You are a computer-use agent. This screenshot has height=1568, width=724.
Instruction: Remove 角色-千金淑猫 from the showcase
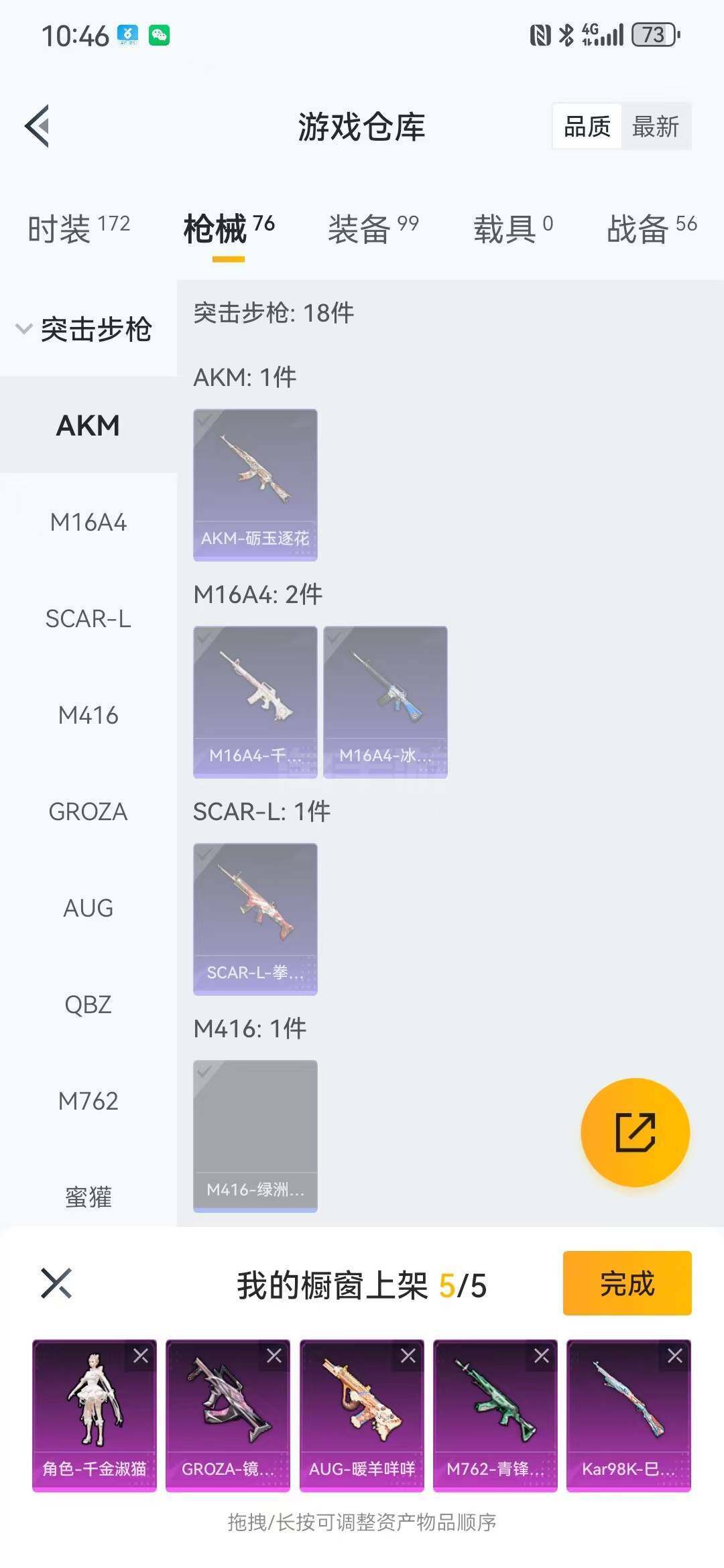141,1356
